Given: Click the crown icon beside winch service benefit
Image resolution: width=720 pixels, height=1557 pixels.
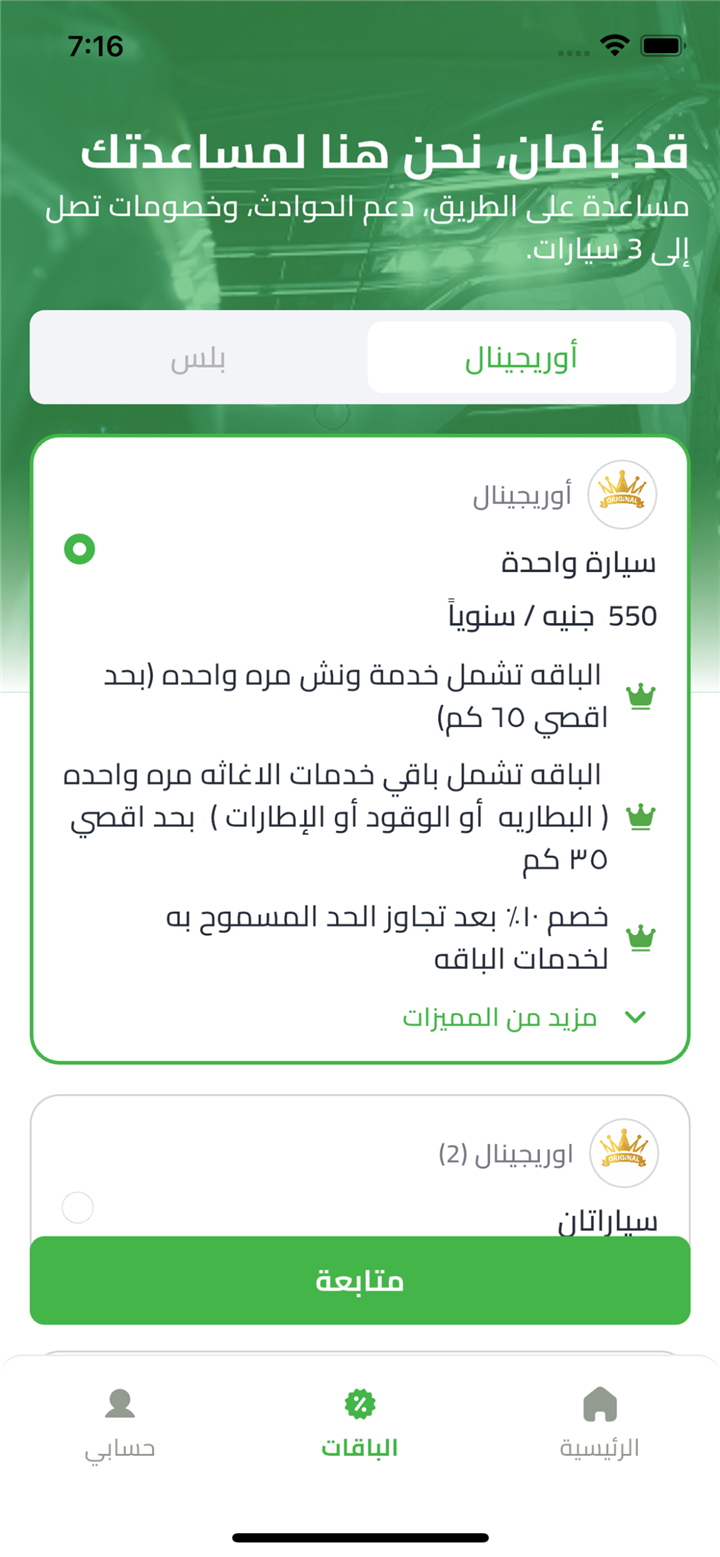Looking at the screenshot, I should [640, 698].
